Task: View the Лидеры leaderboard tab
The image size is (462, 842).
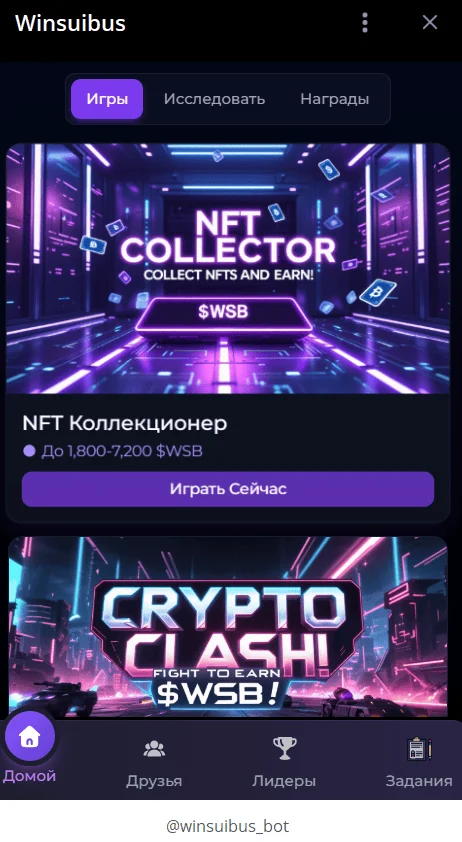Action: point(284,763)
